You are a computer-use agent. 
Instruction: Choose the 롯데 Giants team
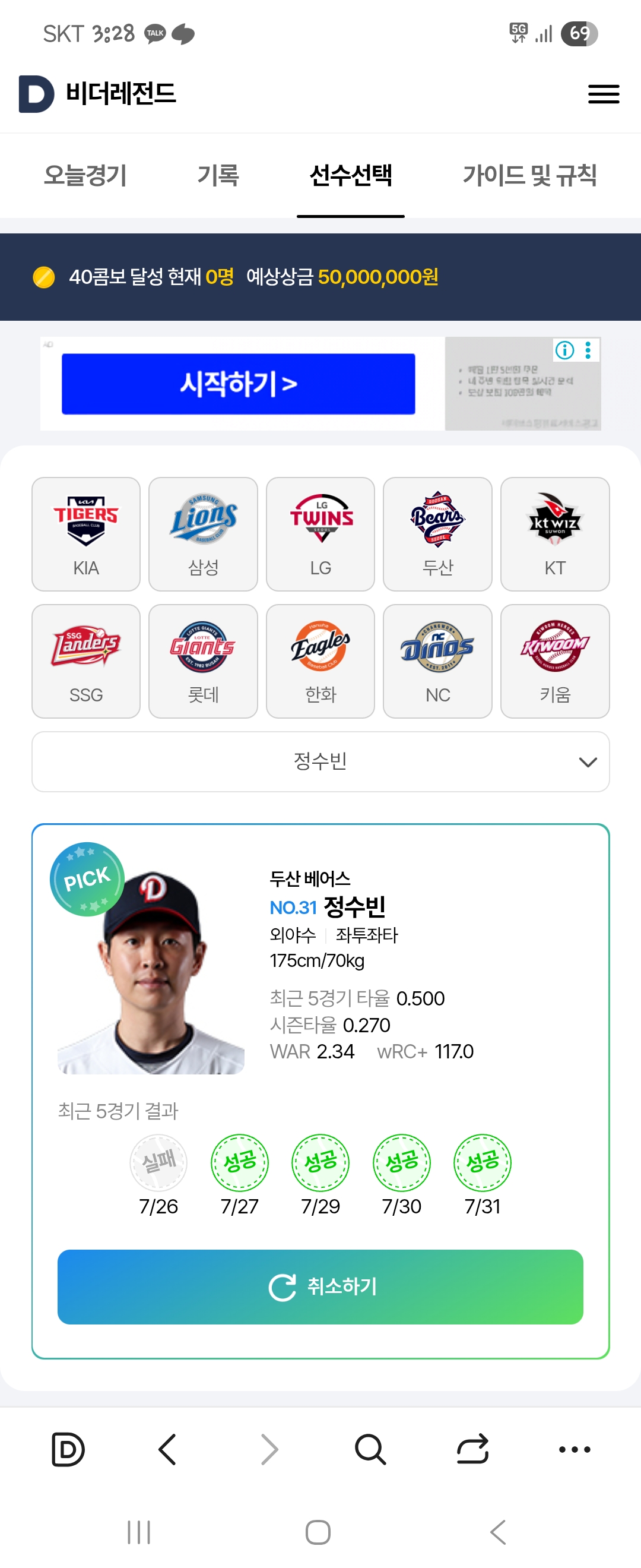tap(203, 661)
